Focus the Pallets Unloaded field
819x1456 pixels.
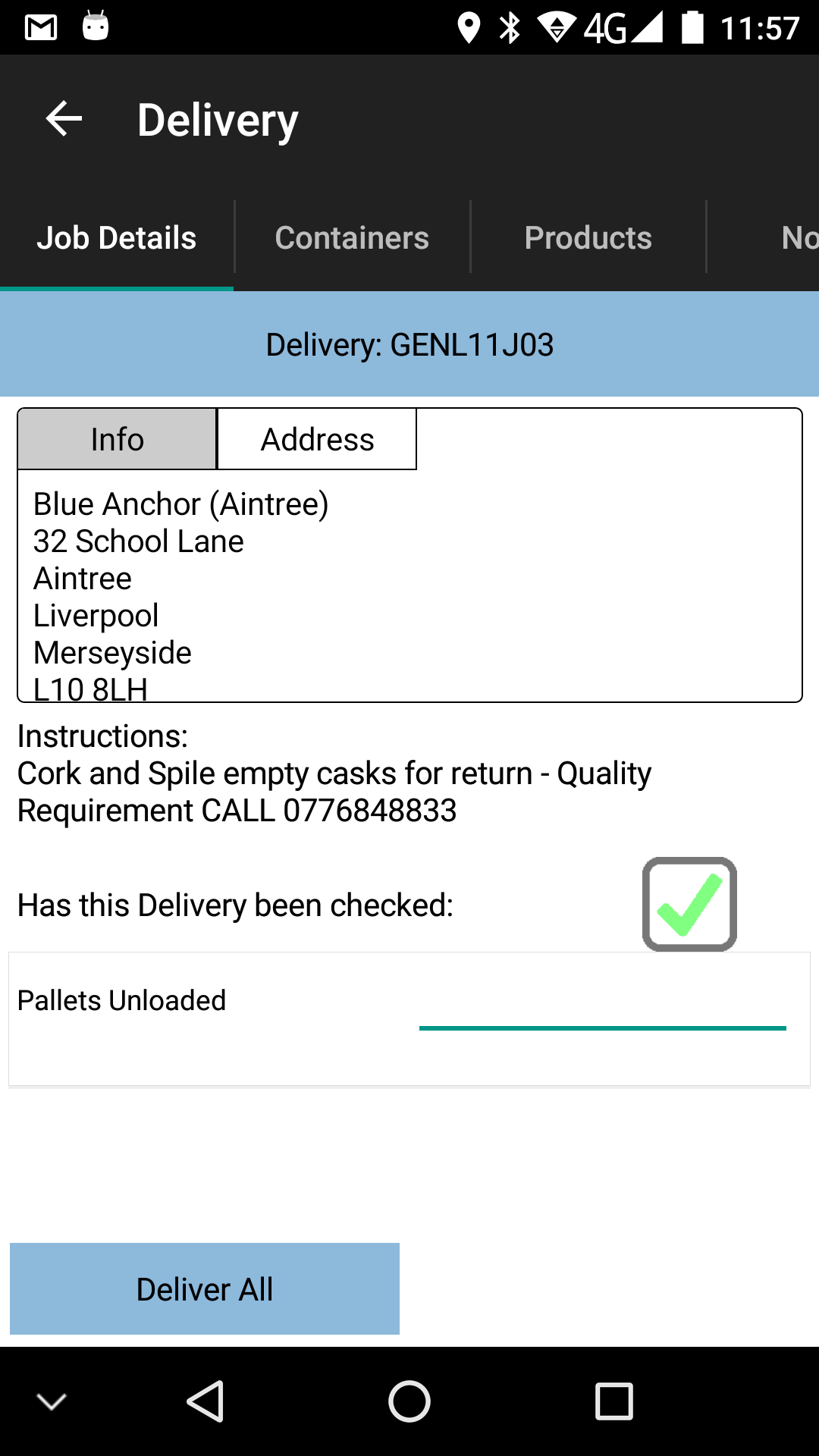point(602,1005)
